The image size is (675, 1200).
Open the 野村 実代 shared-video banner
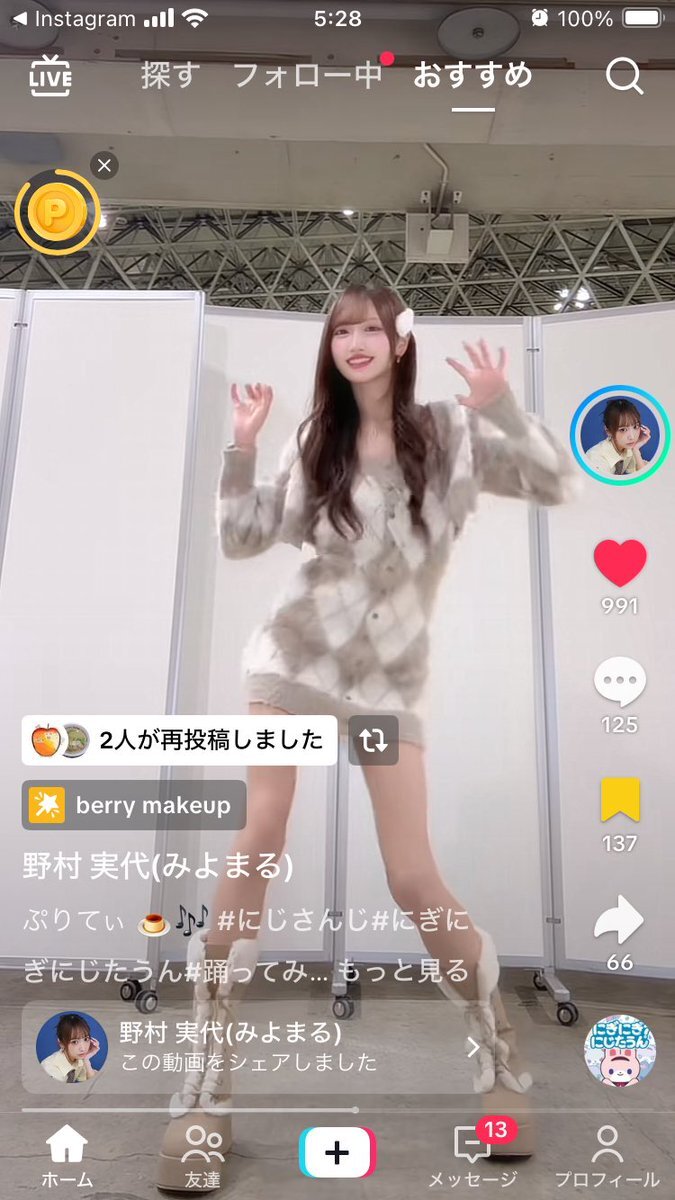[x=260, y=1046]
